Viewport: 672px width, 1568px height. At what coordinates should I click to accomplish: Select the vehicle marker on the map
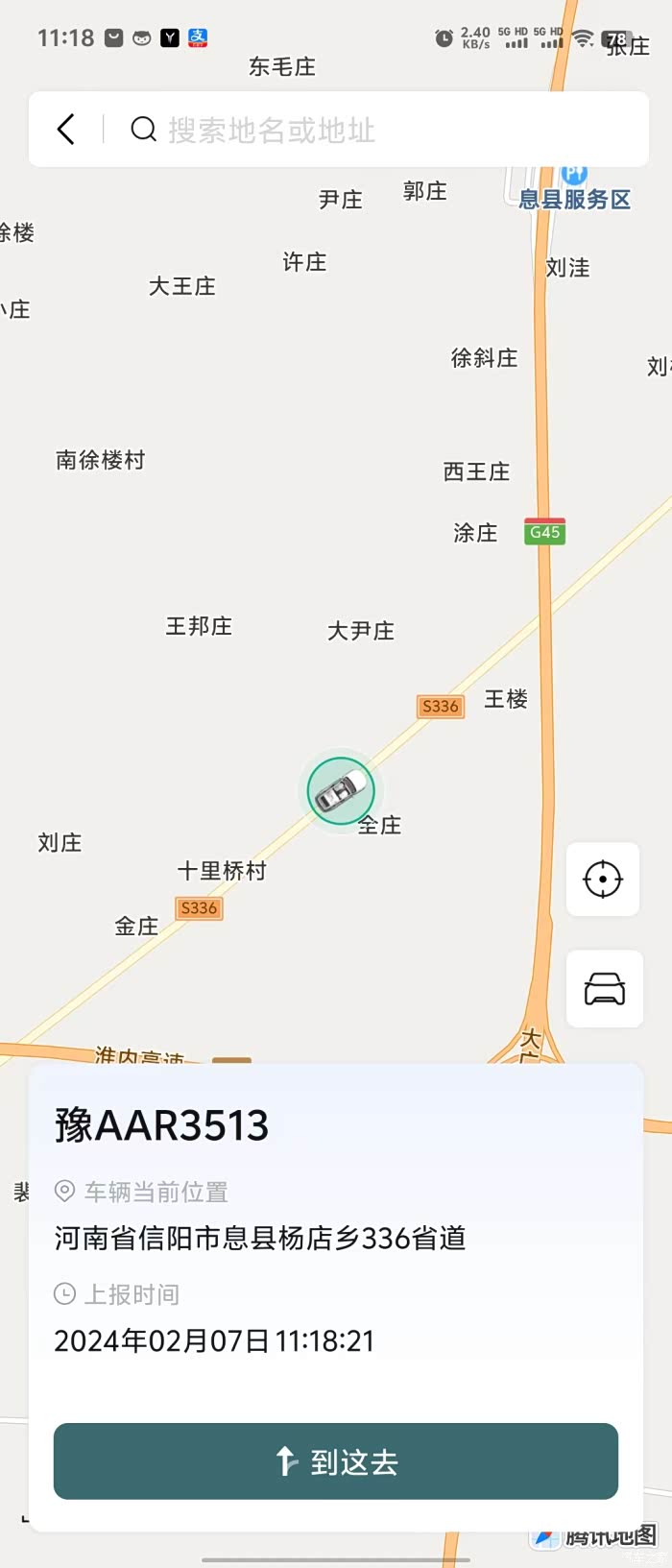(x=341, y=790)
